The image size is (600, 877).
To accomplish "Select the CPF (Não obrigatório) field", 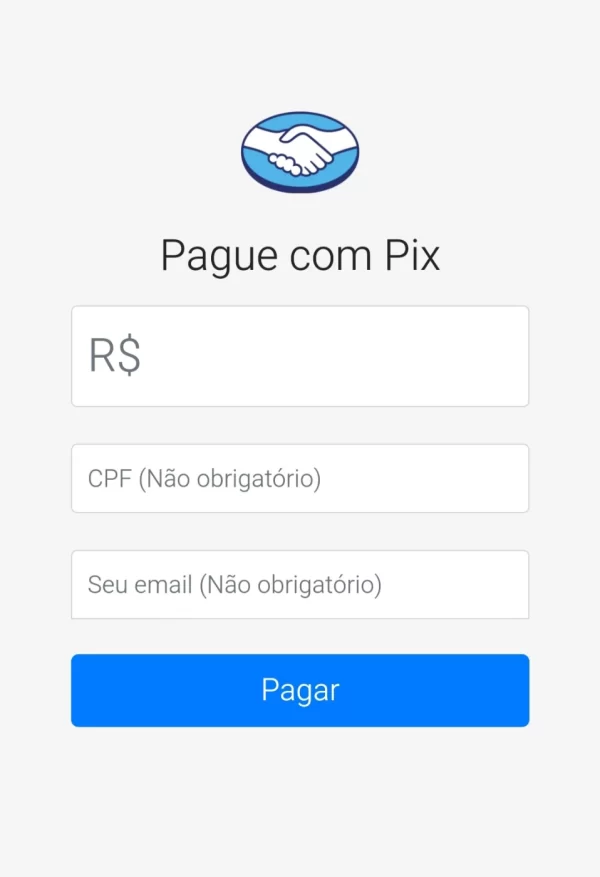I will (x=300, y=479).
